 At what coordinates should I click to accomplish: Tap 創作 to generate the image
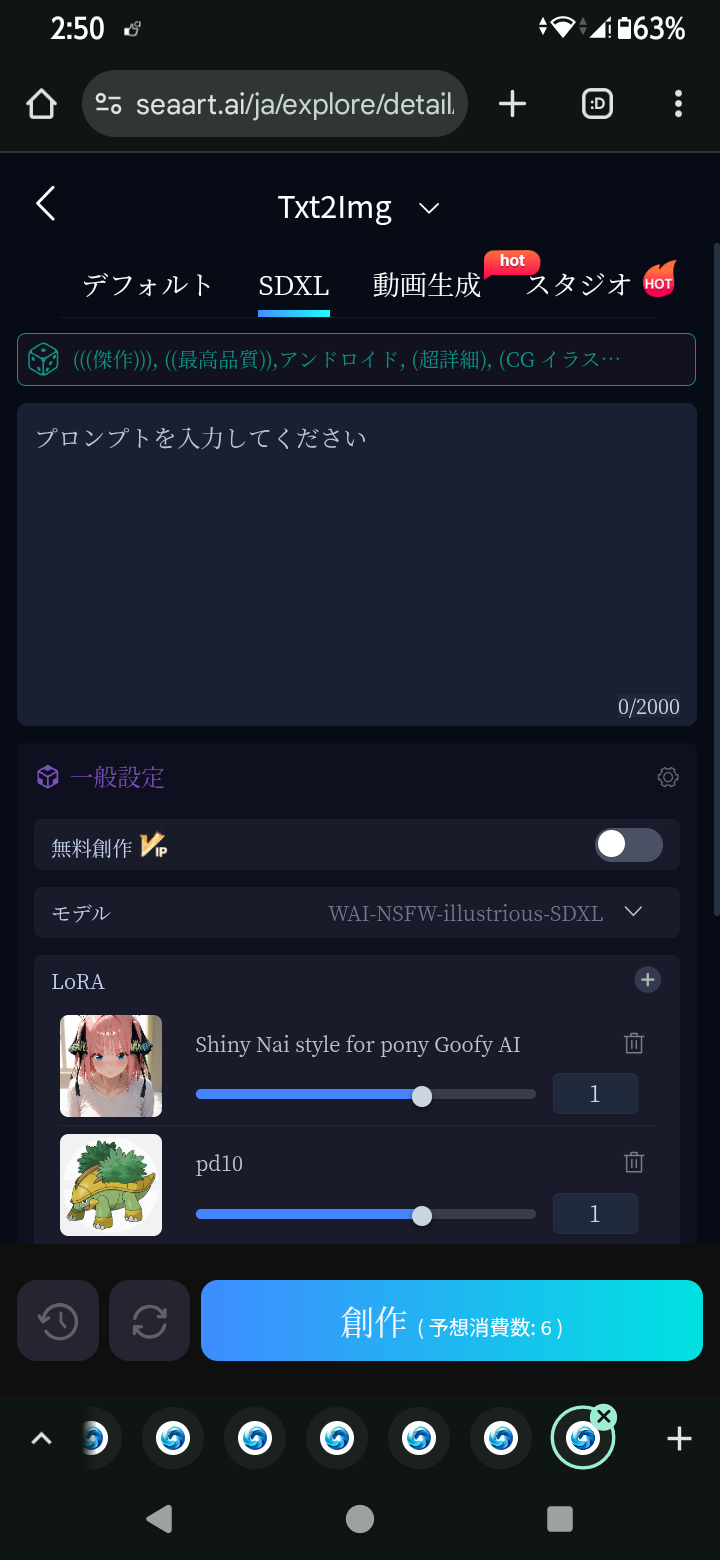[x=452, y=1321]
